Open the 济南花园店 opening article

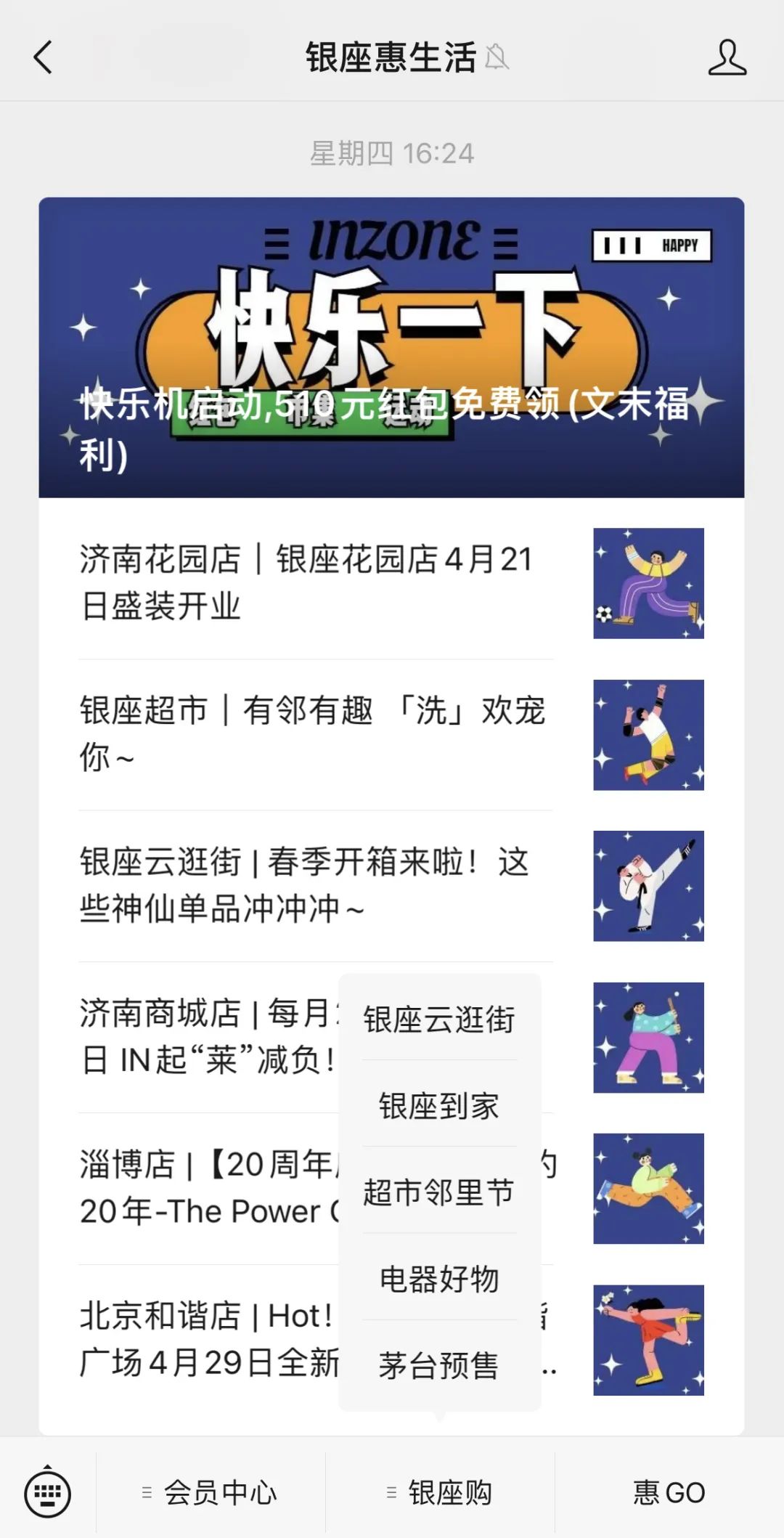[x=391, y=583]
